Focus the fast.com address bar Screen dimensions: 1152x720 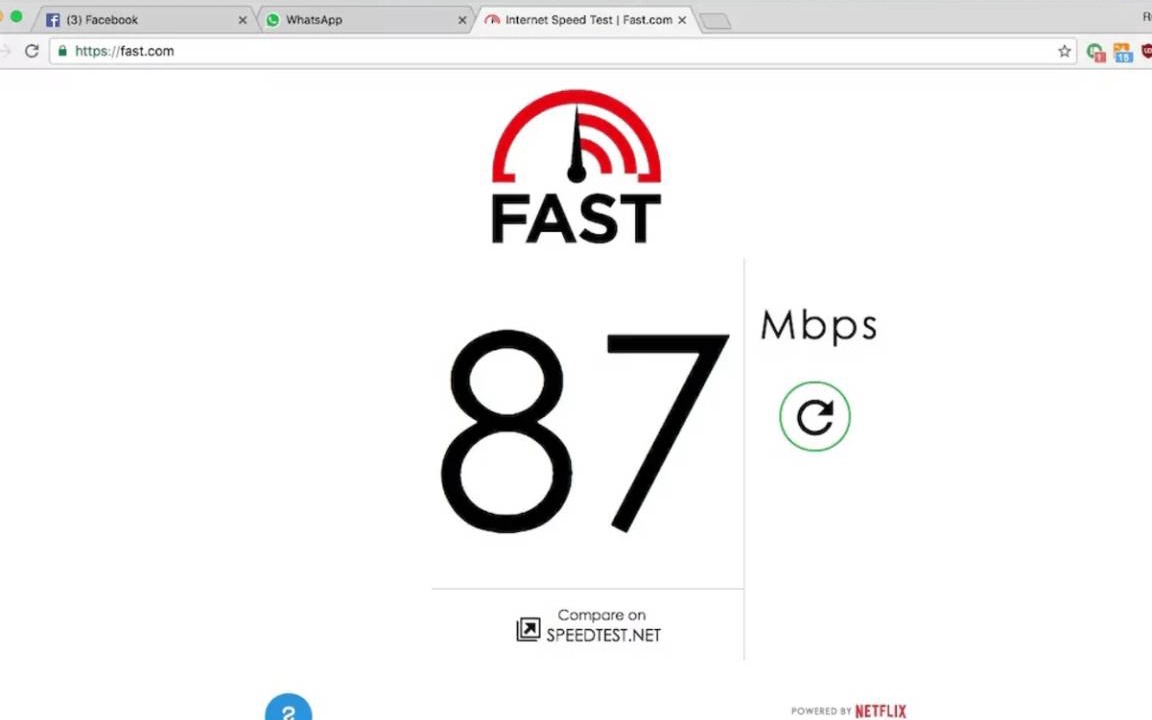coord(500,51)
